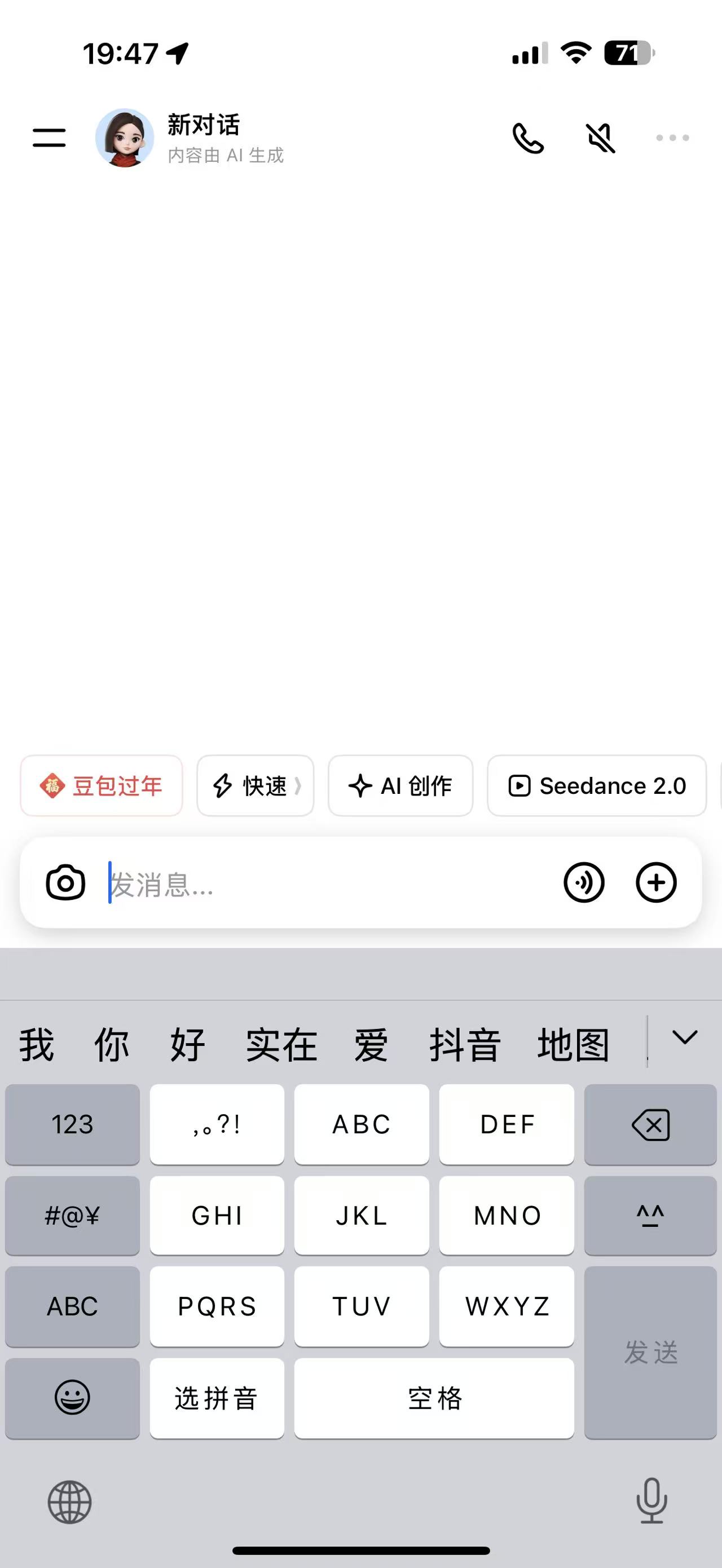Tap the 选拼音 keyboard key
This screenshot has width=722, height=1568.
pos(217,1399)
